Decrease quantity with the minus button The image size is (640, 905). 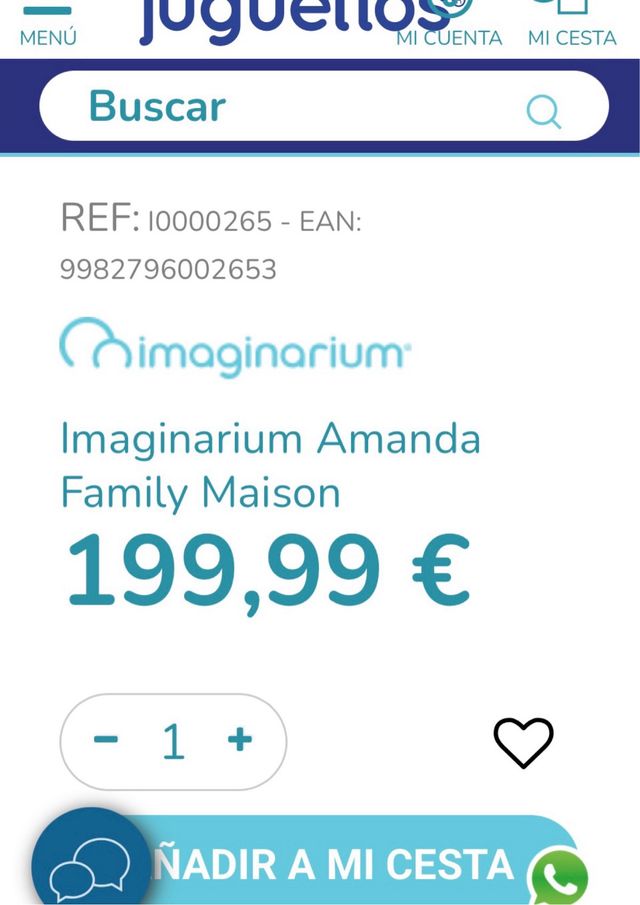coord(106,740)
